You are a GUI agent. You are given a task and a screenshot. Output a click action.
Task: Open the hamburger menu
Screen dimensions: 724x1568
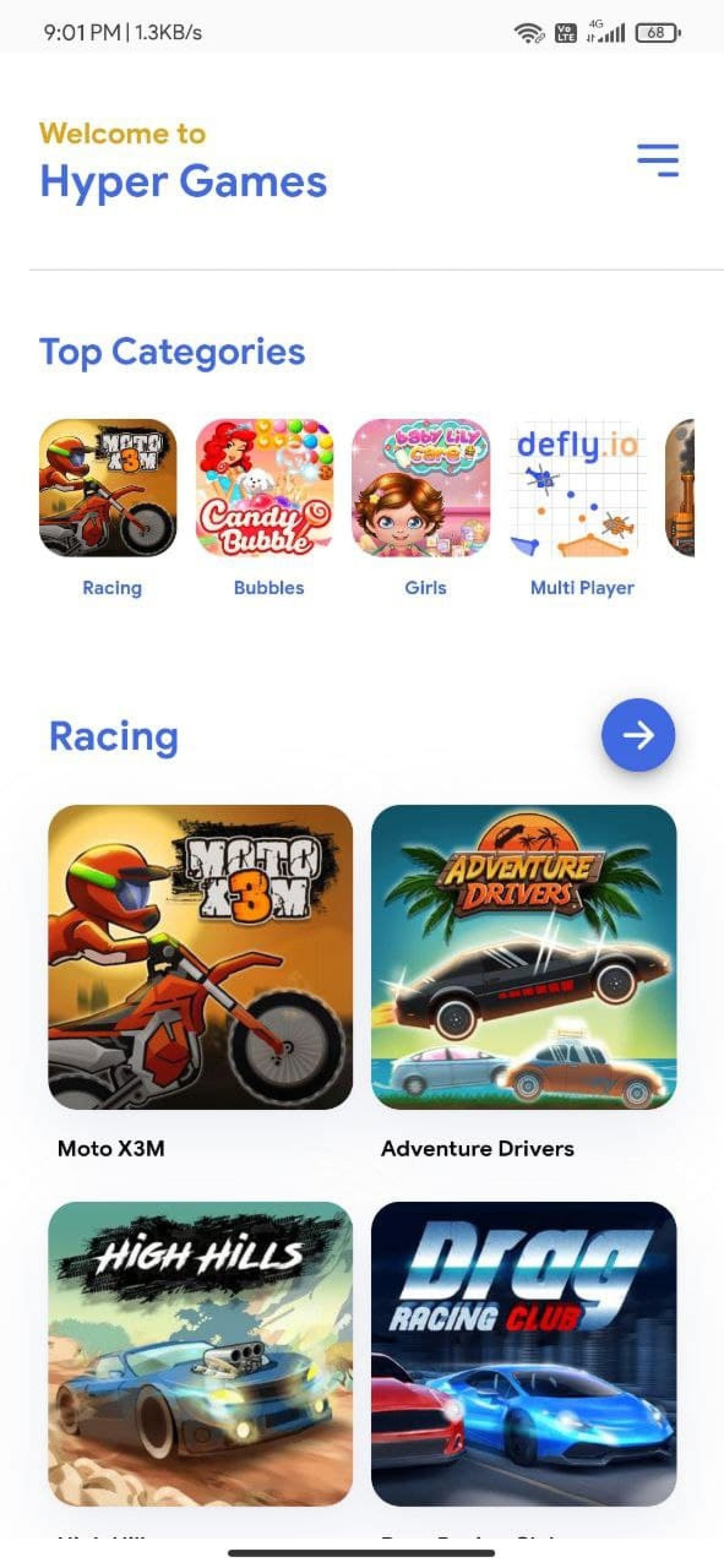click(657, 160)
